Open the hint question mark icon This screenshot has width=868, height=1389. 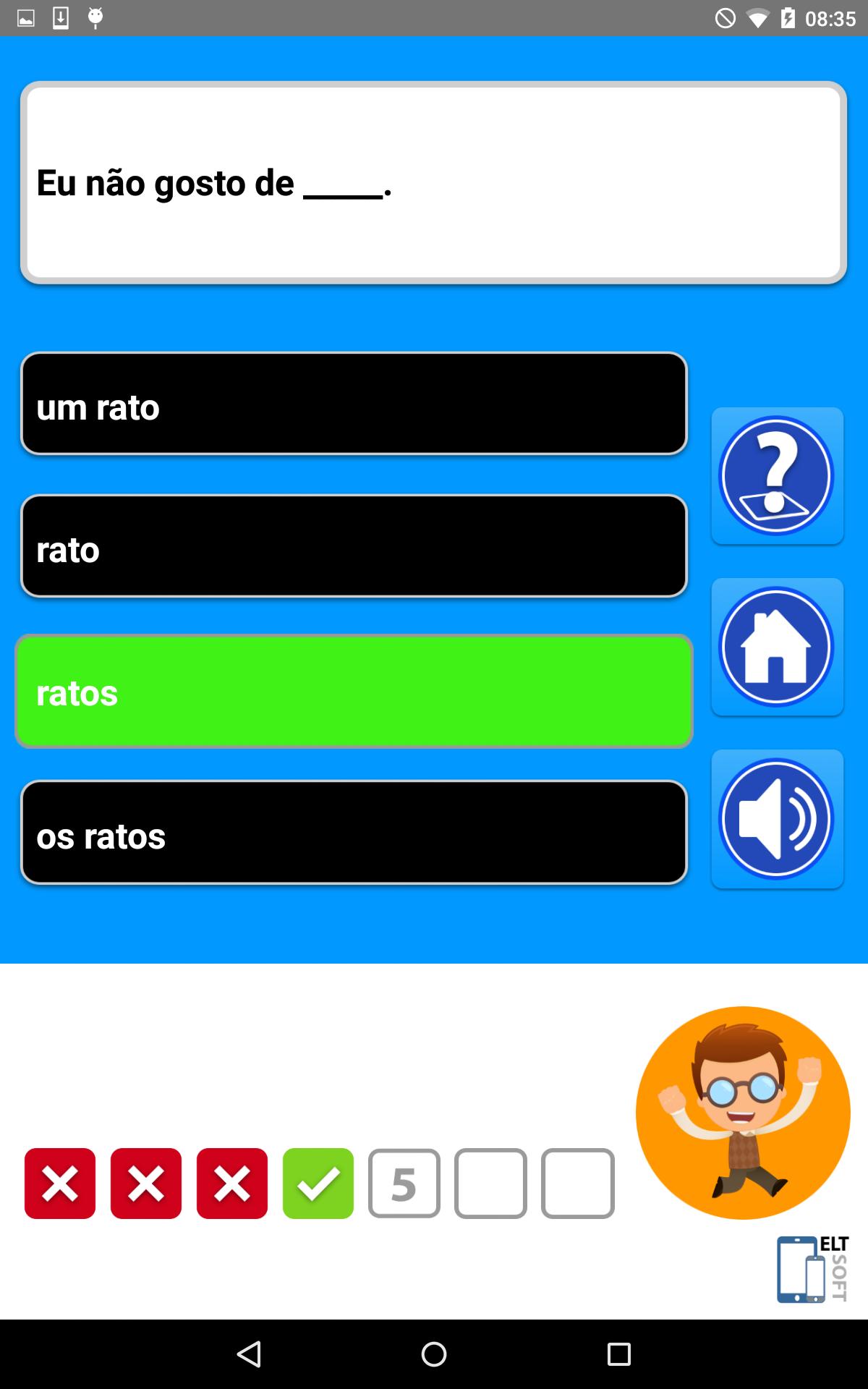[x=778, y=475]
